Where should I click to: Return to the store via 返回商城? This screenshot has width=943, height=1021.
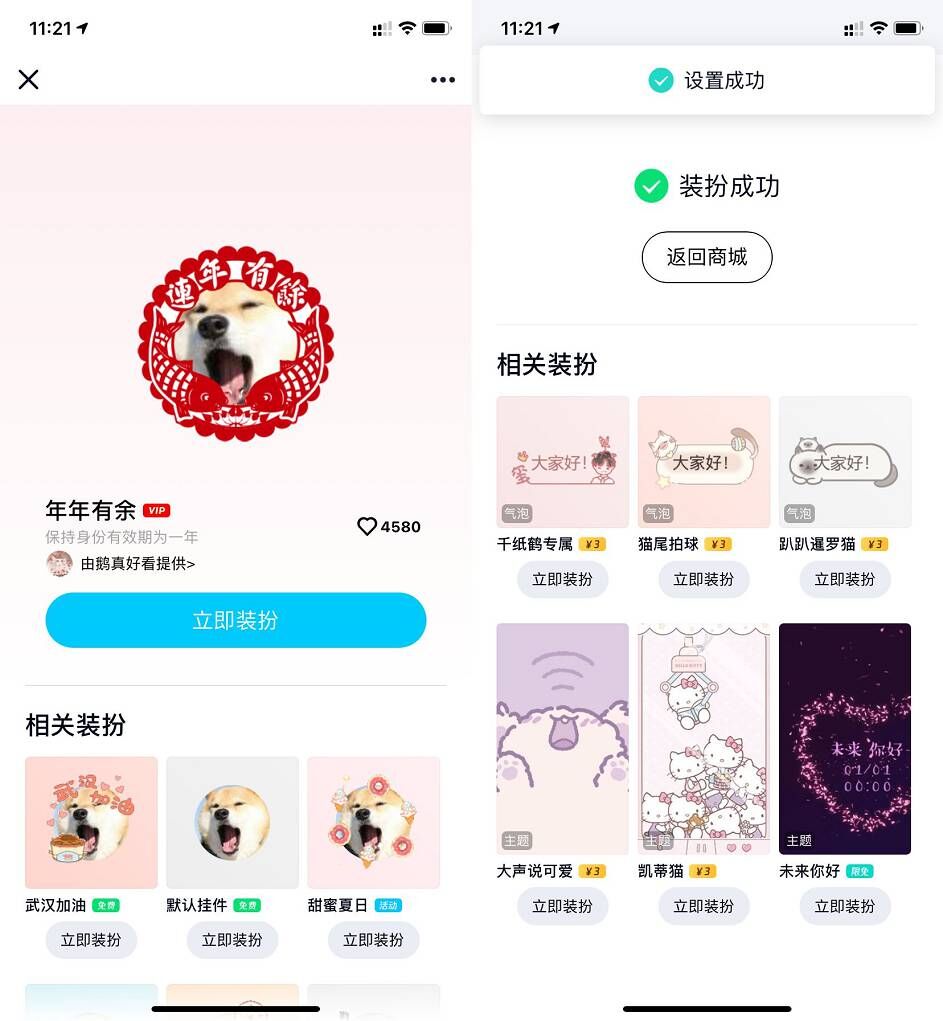click(707, 257)
